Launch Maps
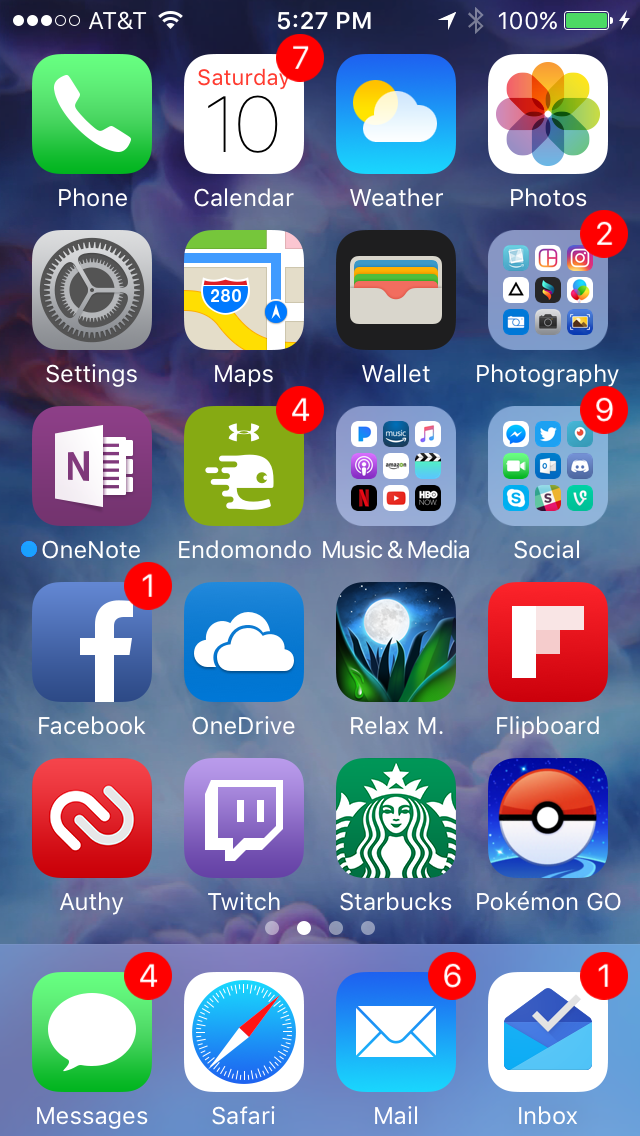 244,290
